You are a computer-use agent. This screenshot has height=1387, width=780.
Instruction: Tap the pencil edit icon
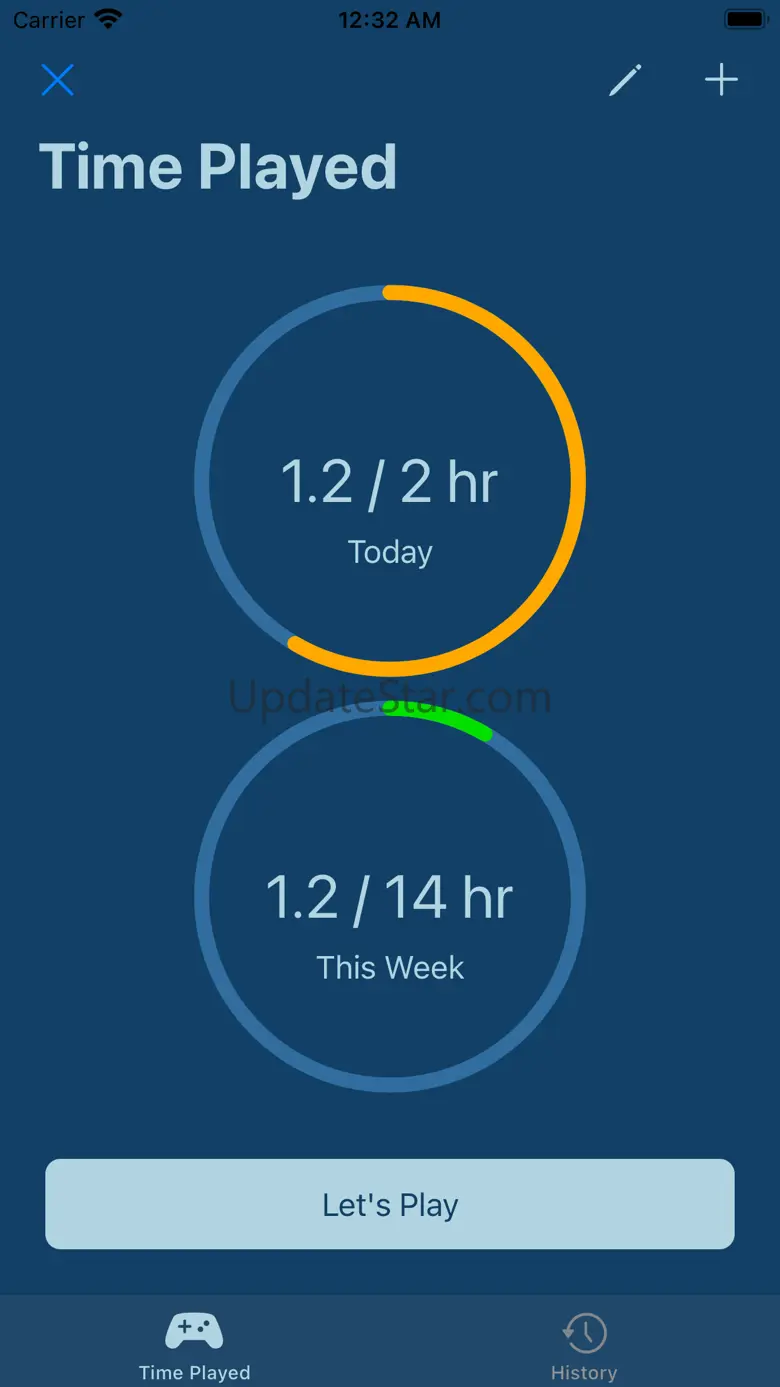tap(625, 80)
